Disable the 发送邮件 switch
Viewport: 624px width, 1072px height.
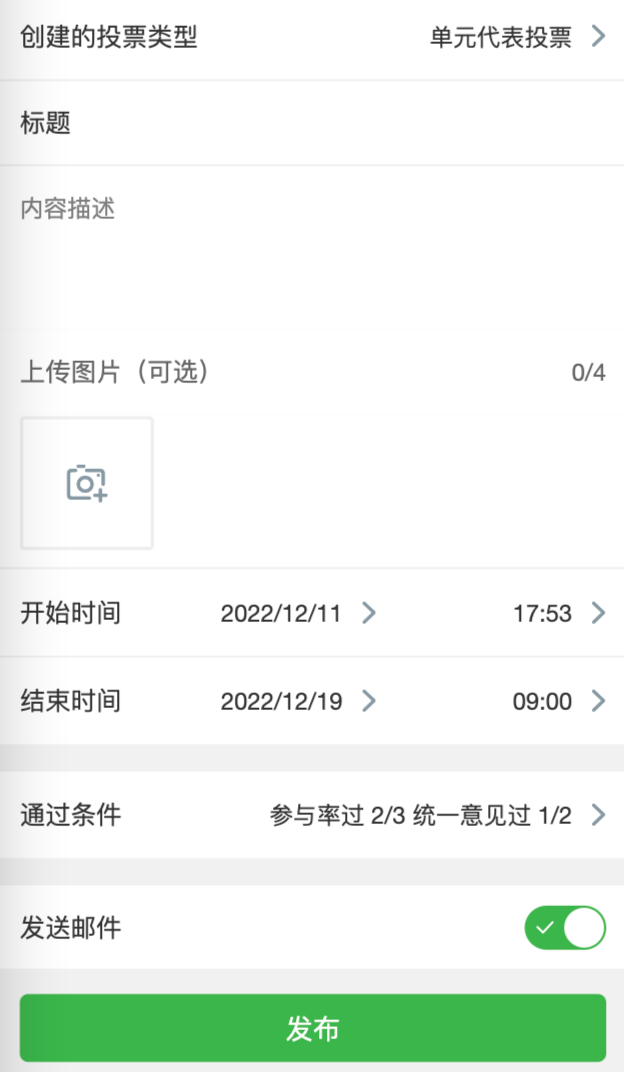pyautogui.click(x=565, y=928)
